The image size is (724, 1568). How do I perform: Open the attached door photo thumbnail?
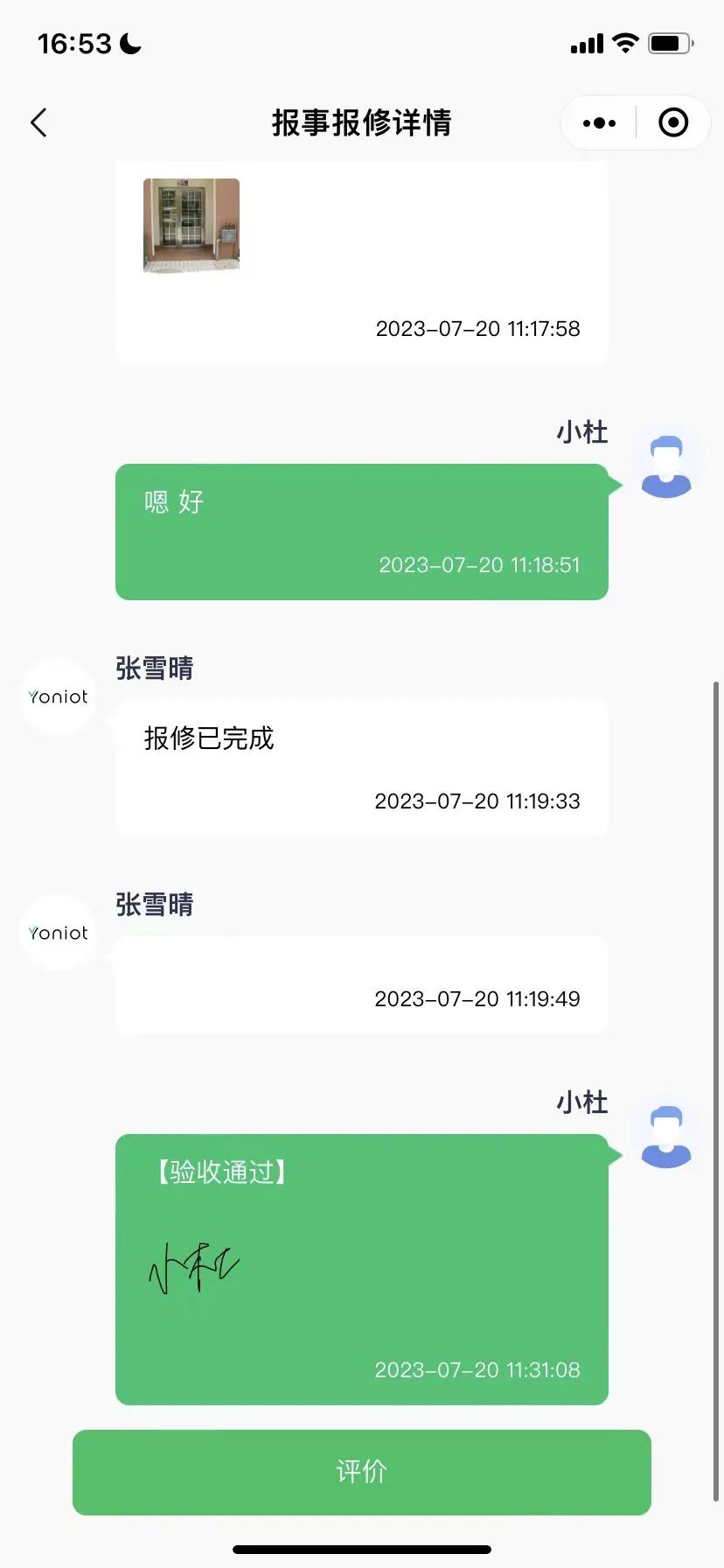tap(191, 226)
